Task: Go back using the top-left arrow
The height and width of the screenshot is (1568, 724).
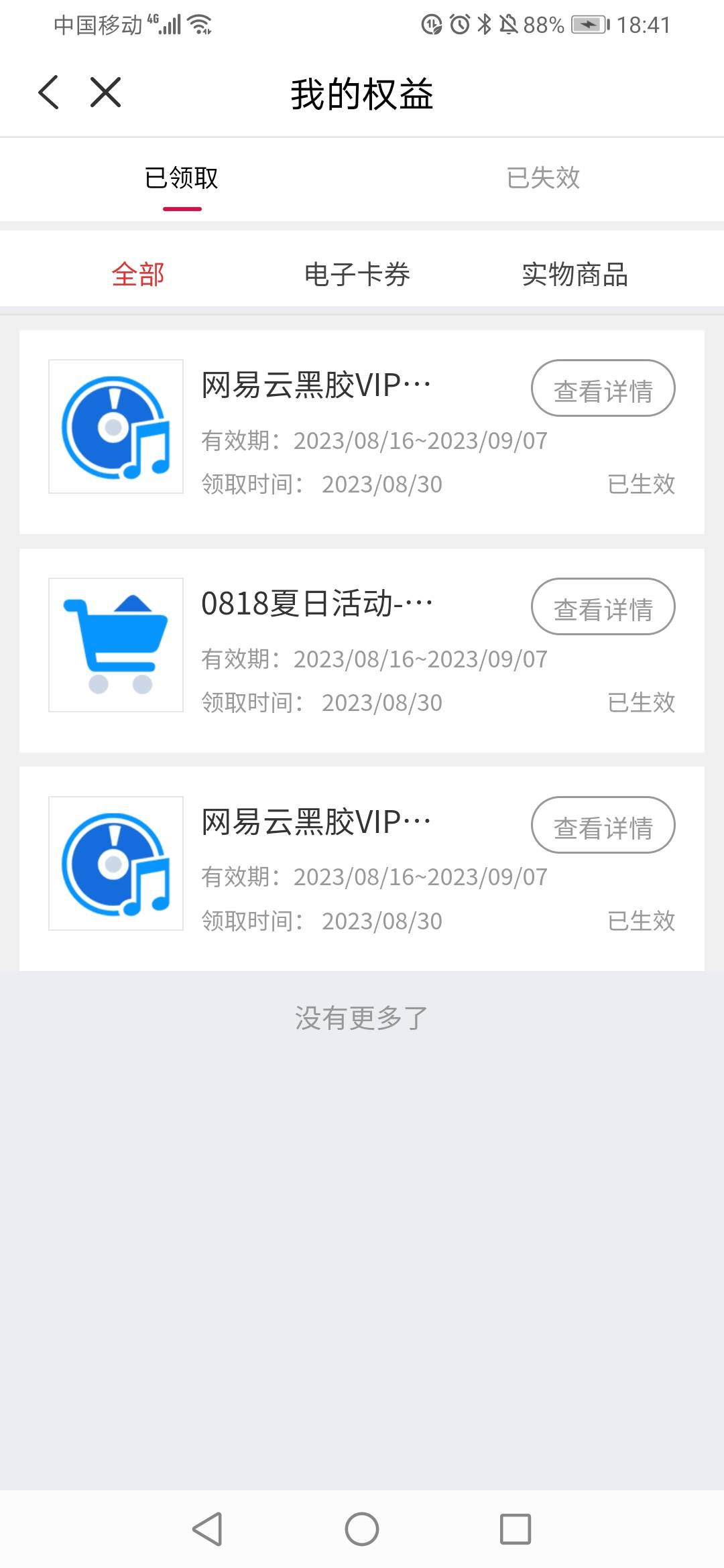Action: click(49, 92)
